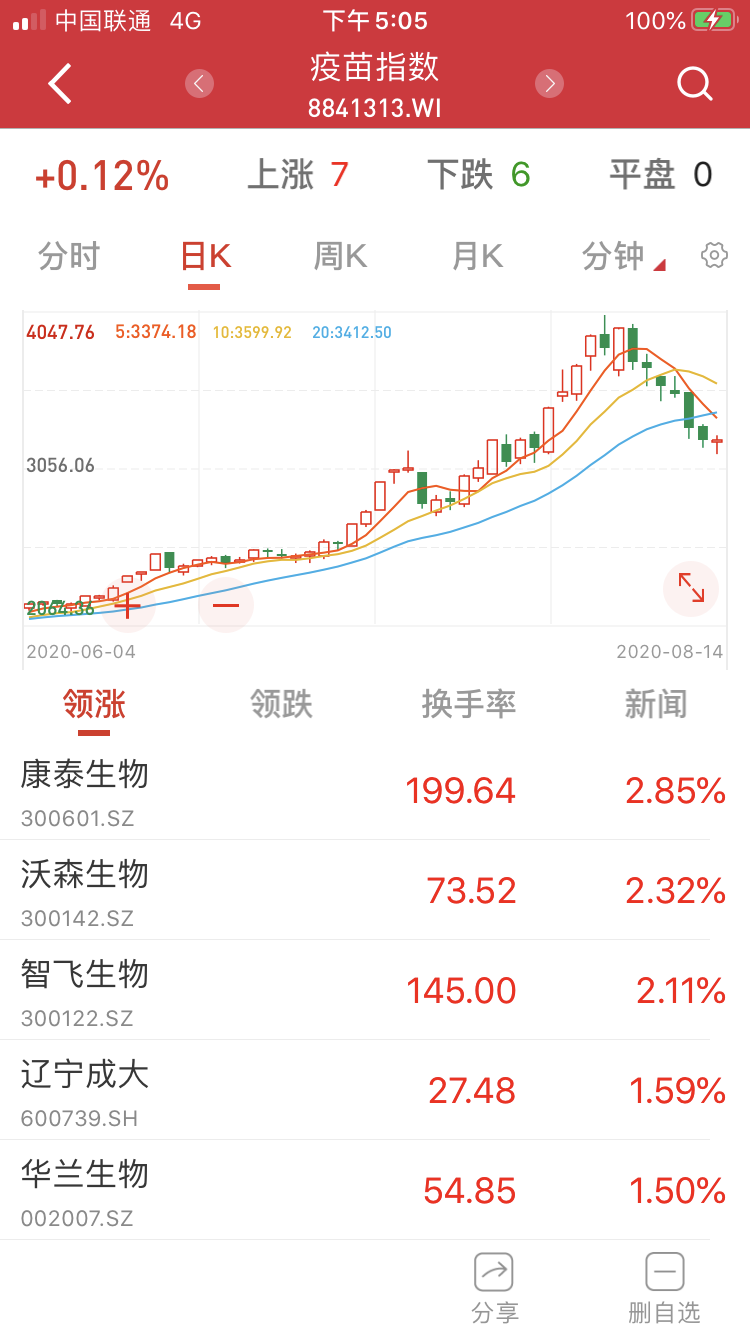Select the 日K chart tab
Image resolution: width=750 pixels, height=1334 pixels.
coord(205,257)
